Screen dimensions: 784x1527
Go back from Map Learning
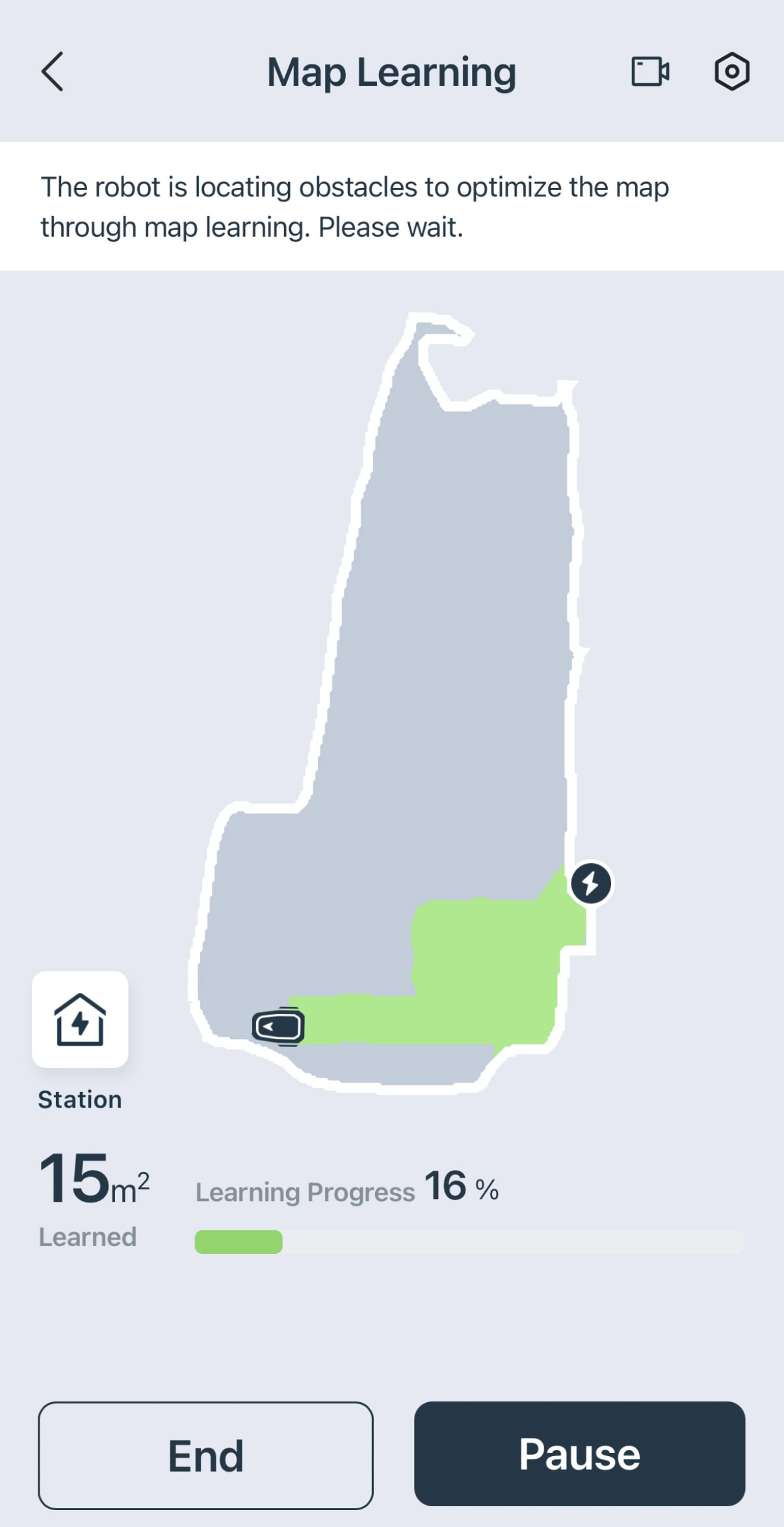click(53, 72)
